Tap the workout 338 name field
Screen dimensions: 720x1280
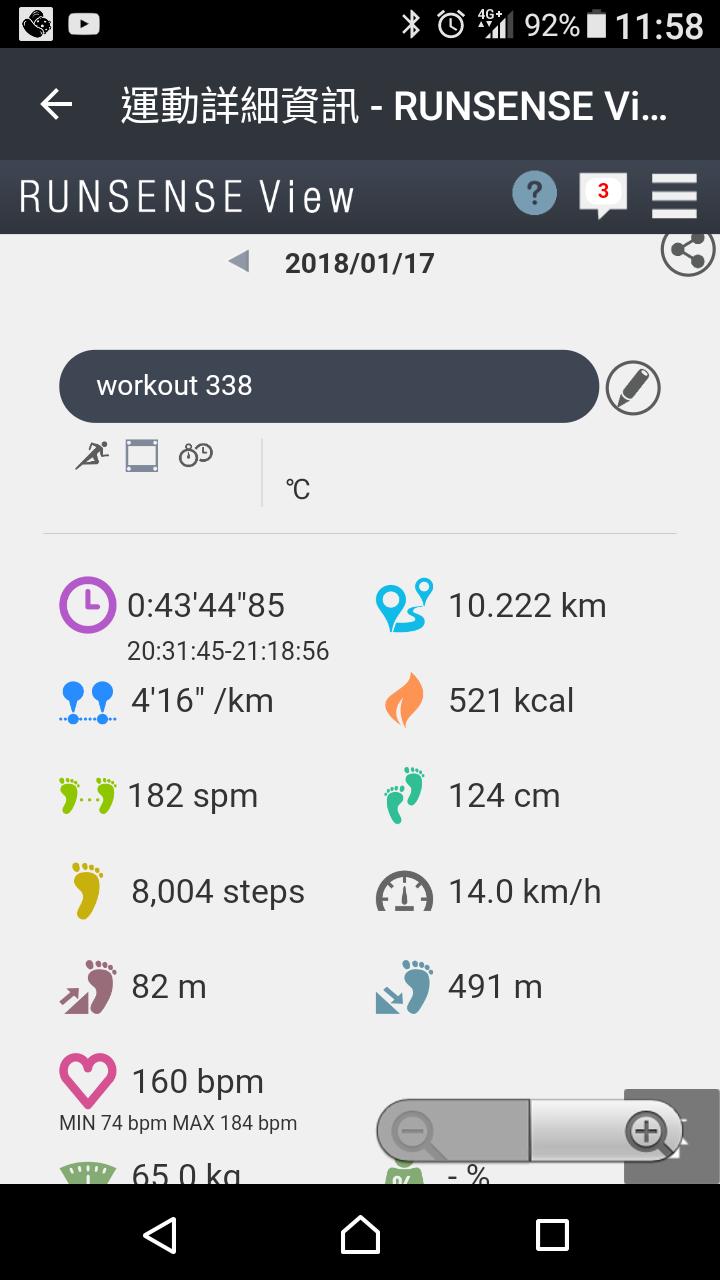[328, 386]
